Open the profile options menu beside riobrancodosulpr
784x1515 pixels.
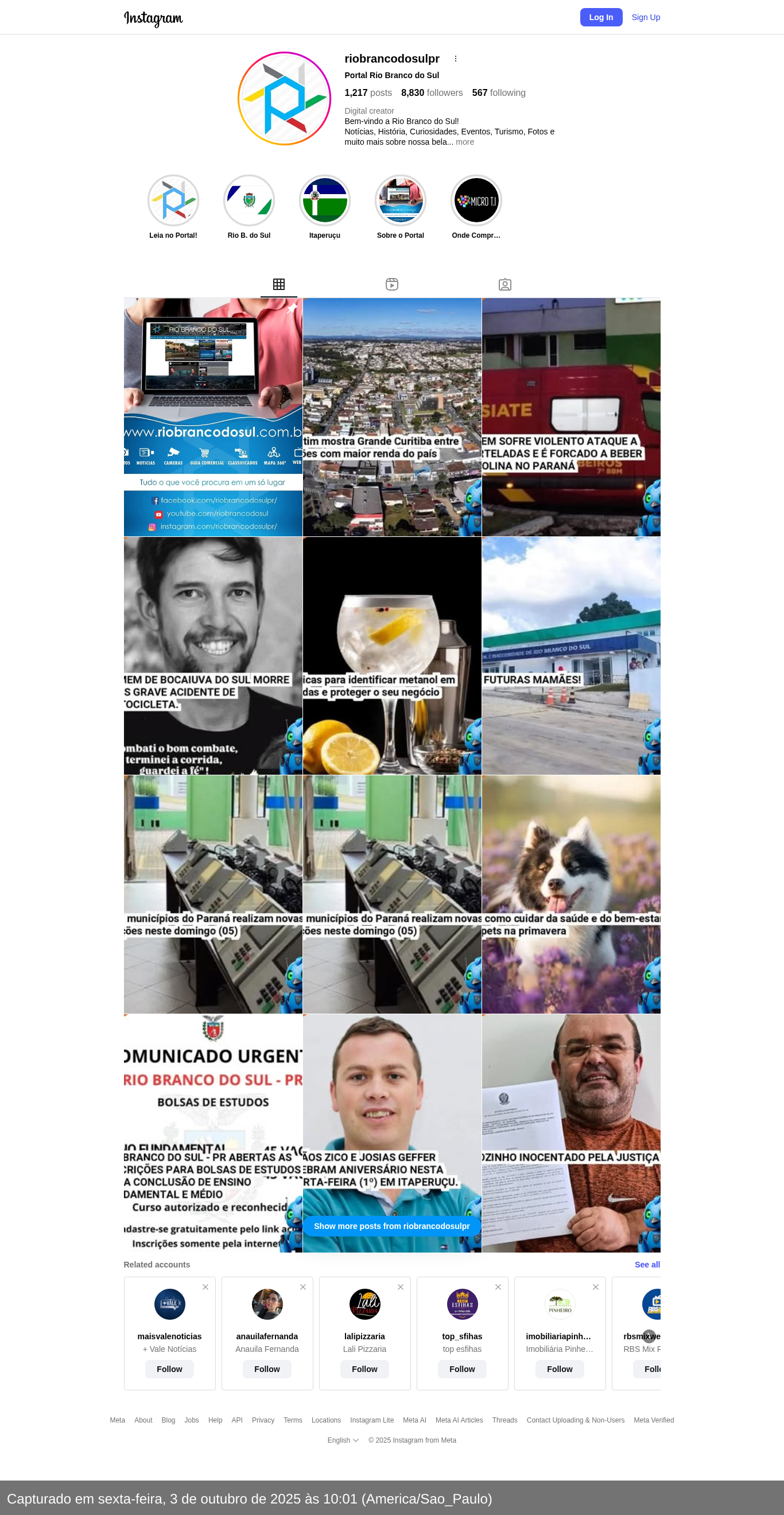[x=456, y=59]
